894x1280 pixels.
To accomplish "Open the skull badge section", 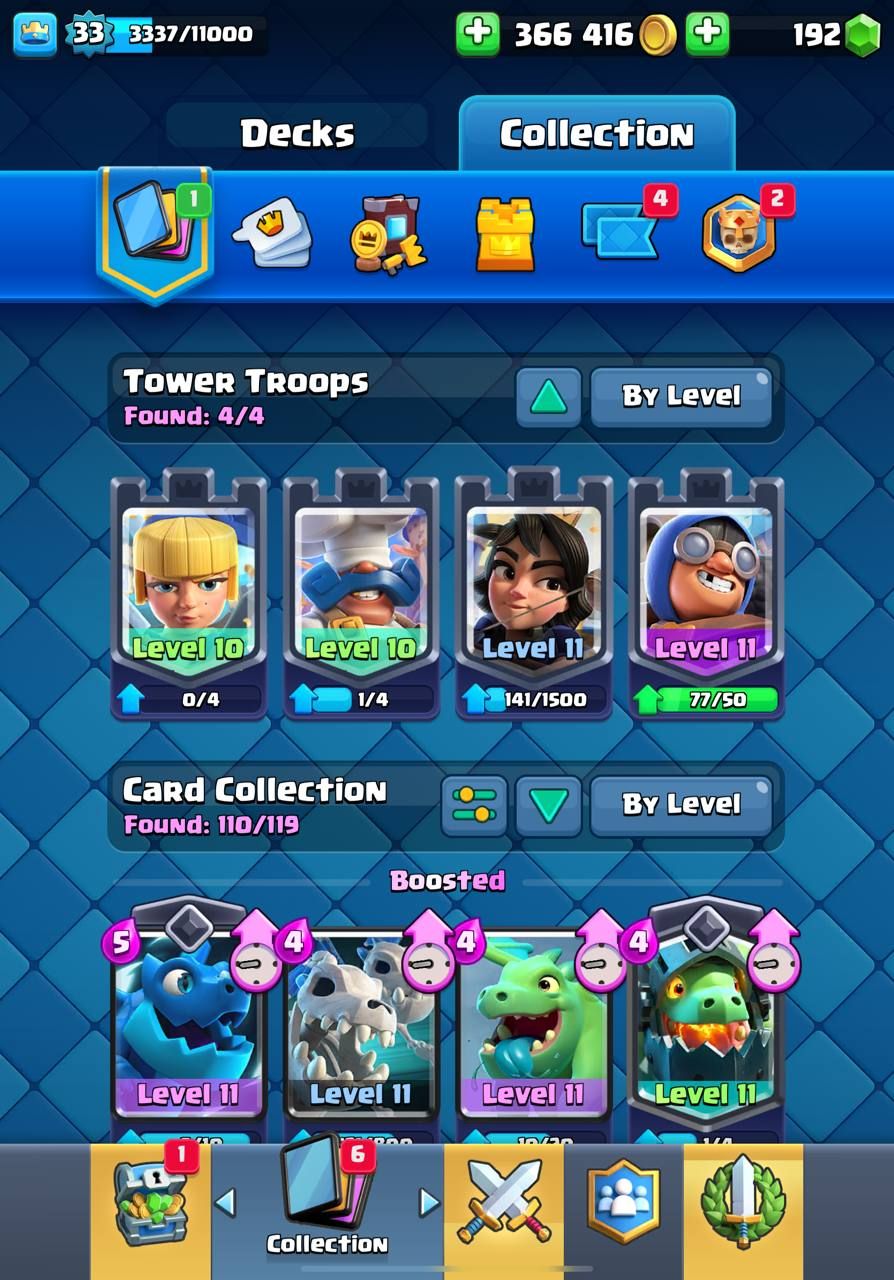I will (738, 234).
